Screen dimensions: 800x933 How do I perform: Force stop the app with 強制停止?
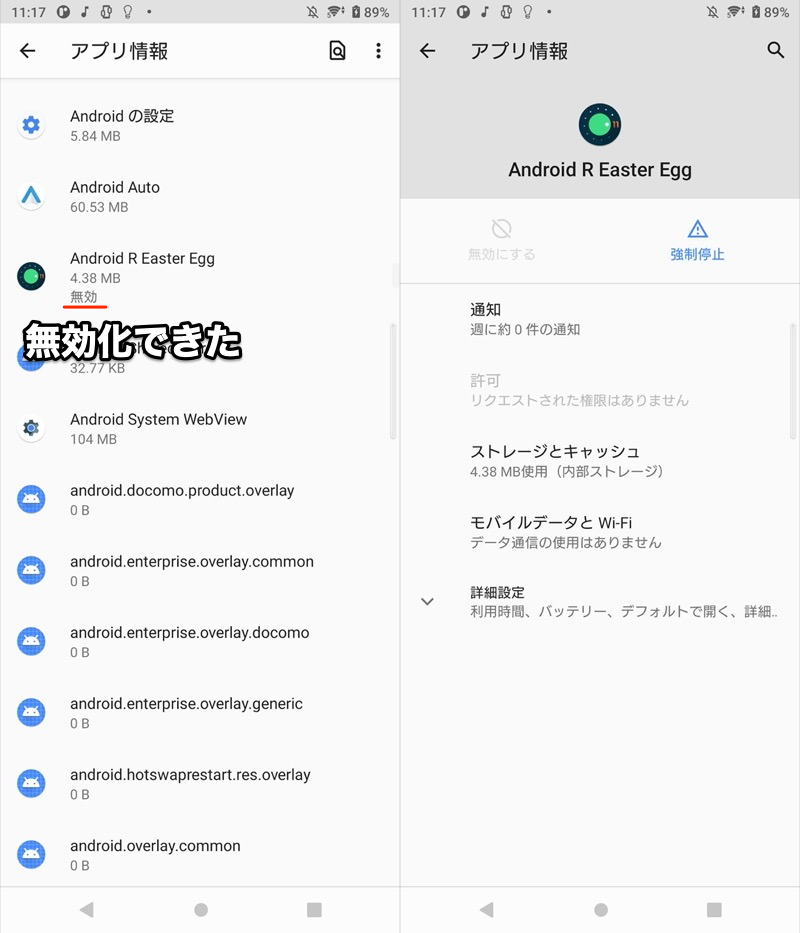tap(697, 240)
